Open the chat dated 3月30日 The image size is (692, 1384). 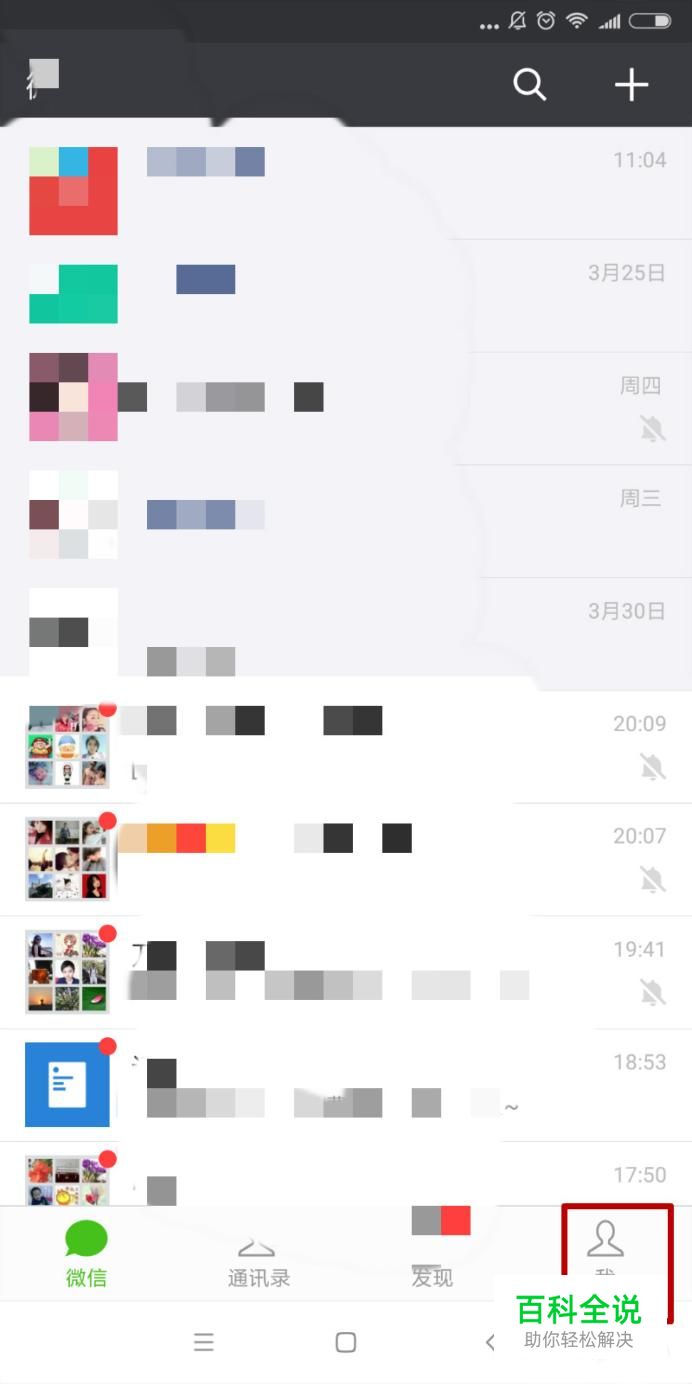pos(346,635)
